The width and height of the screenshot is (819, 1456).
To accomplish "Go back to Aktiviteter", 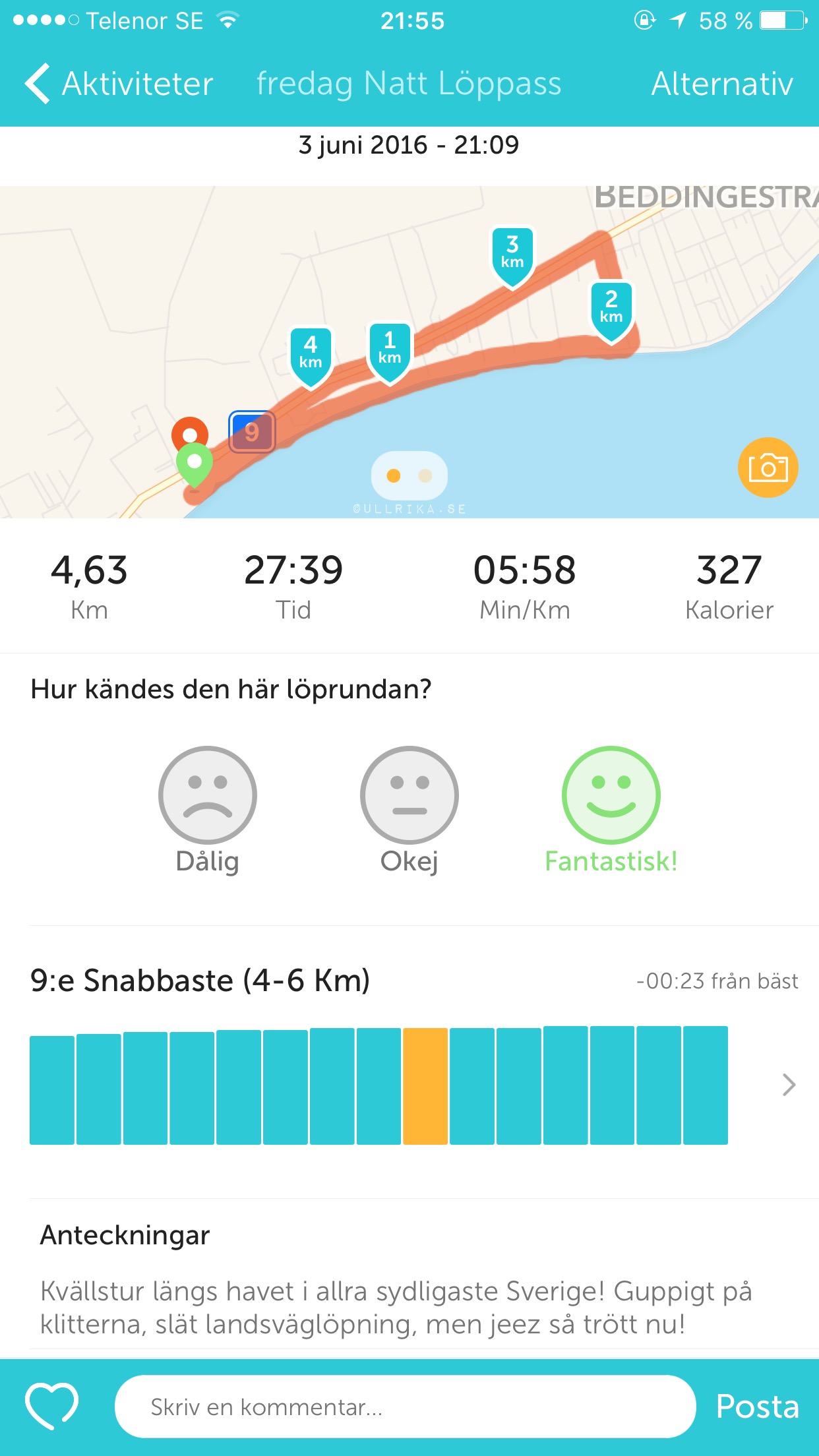I will click(119, 84).
